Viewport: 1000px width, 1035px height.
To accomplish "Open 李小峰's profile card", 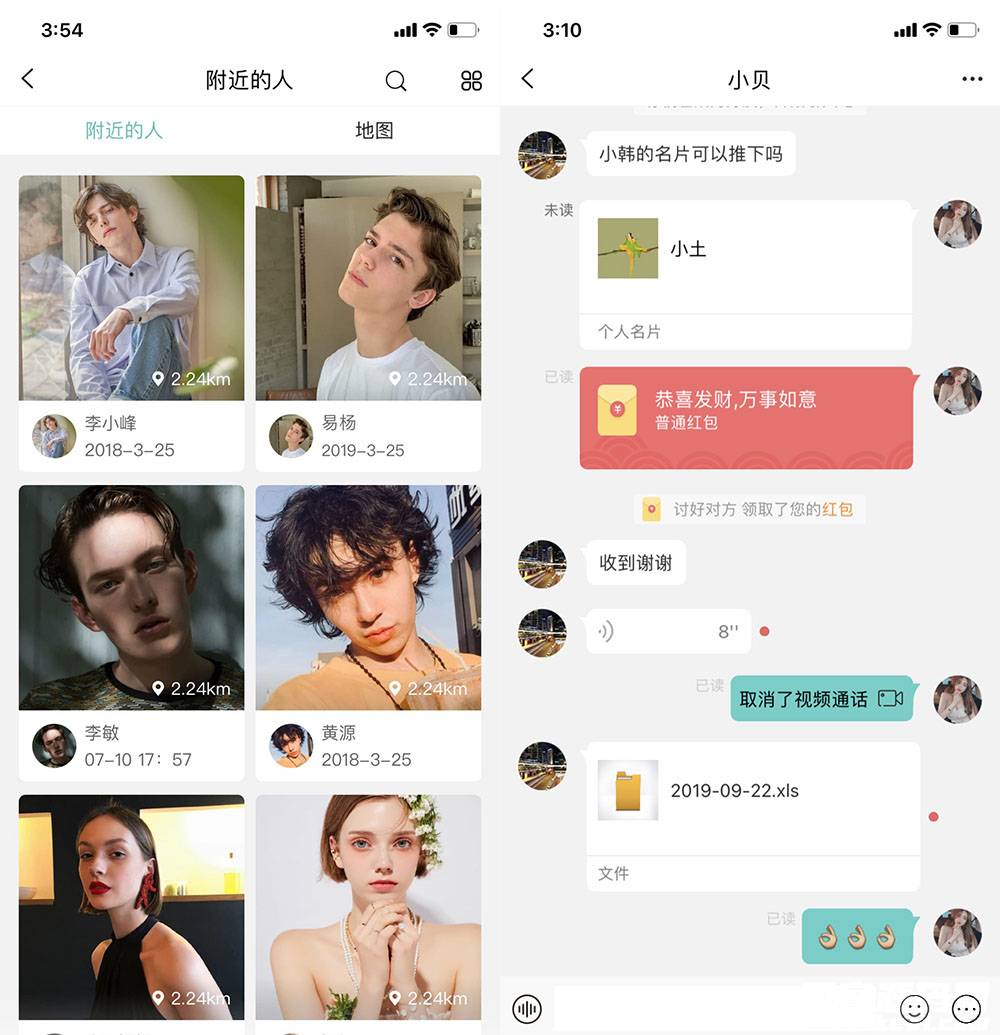I will (131, 322).
